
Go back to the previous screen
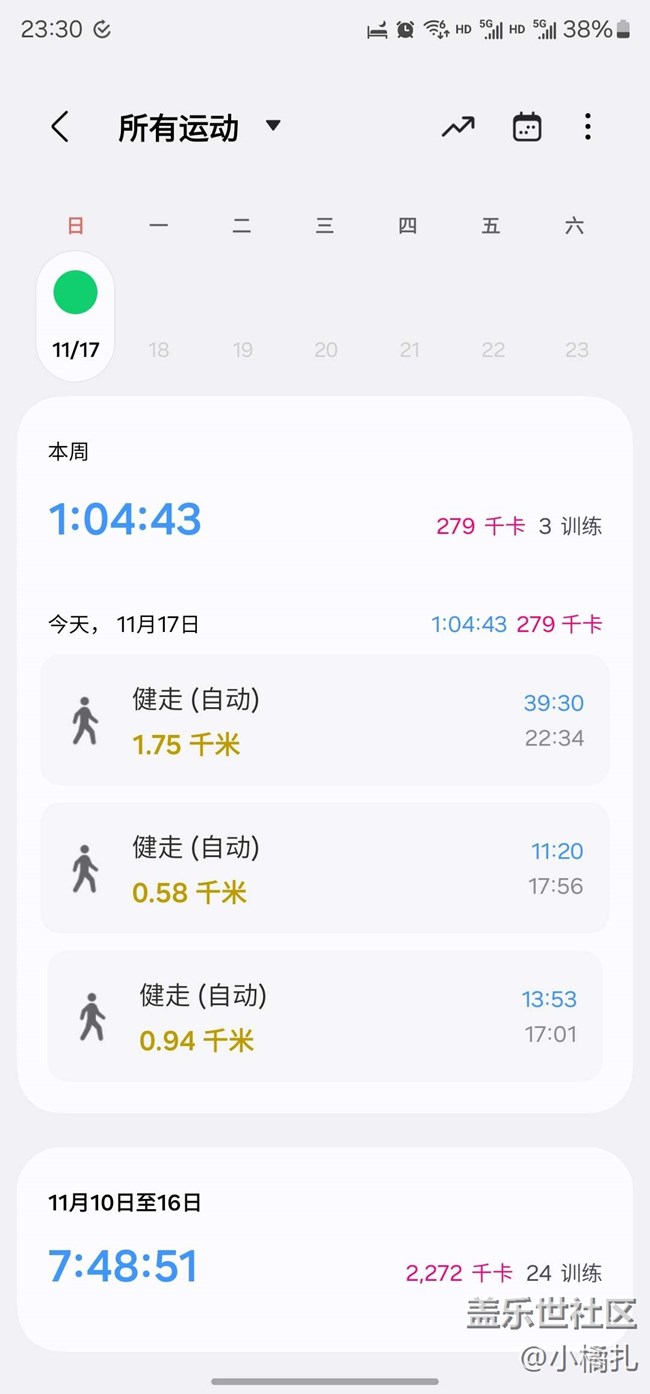(x=60, y=127)
